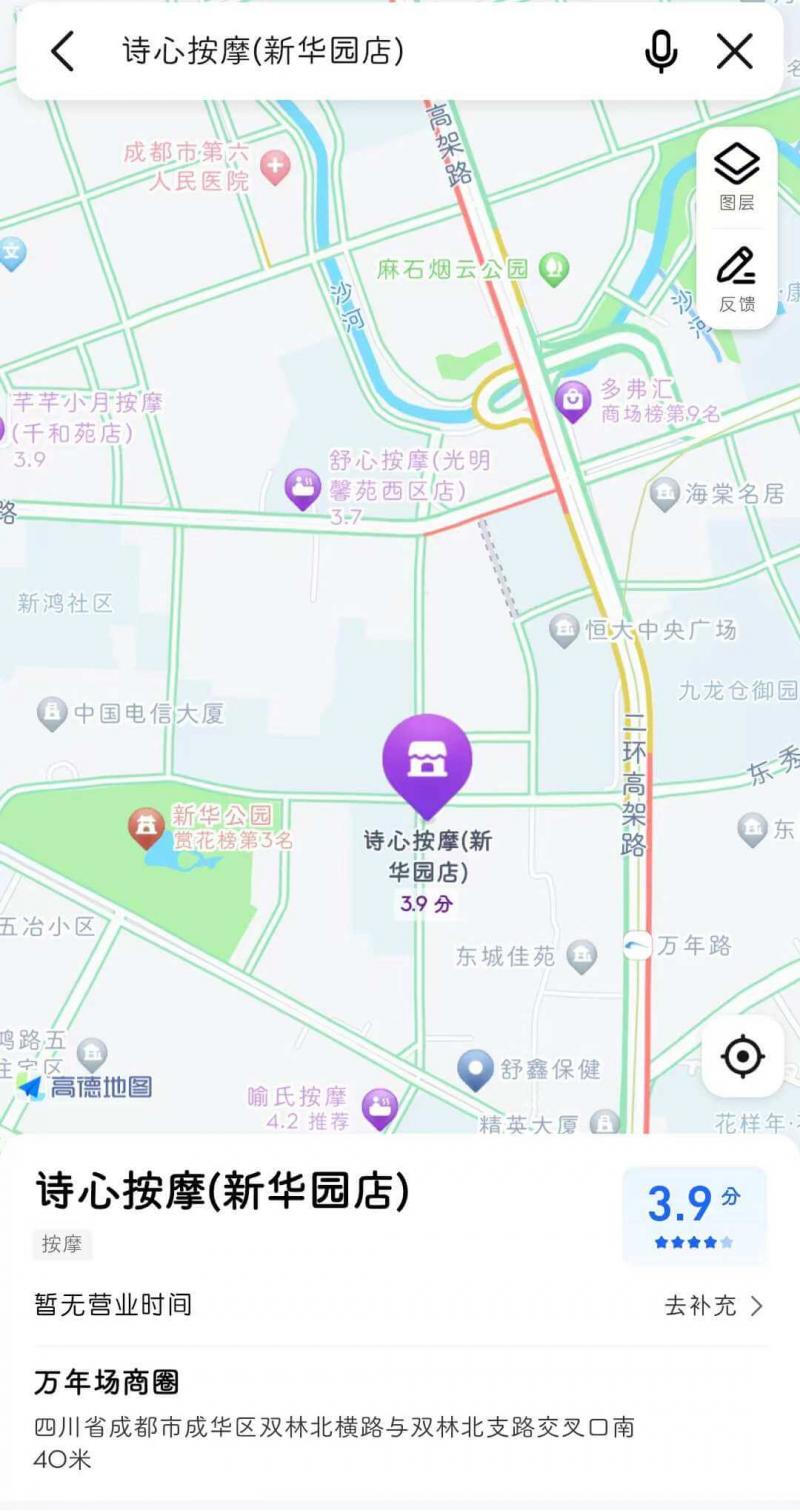Select the 舒鑫保健 map pin
800x1510 pixels.
475,1068
